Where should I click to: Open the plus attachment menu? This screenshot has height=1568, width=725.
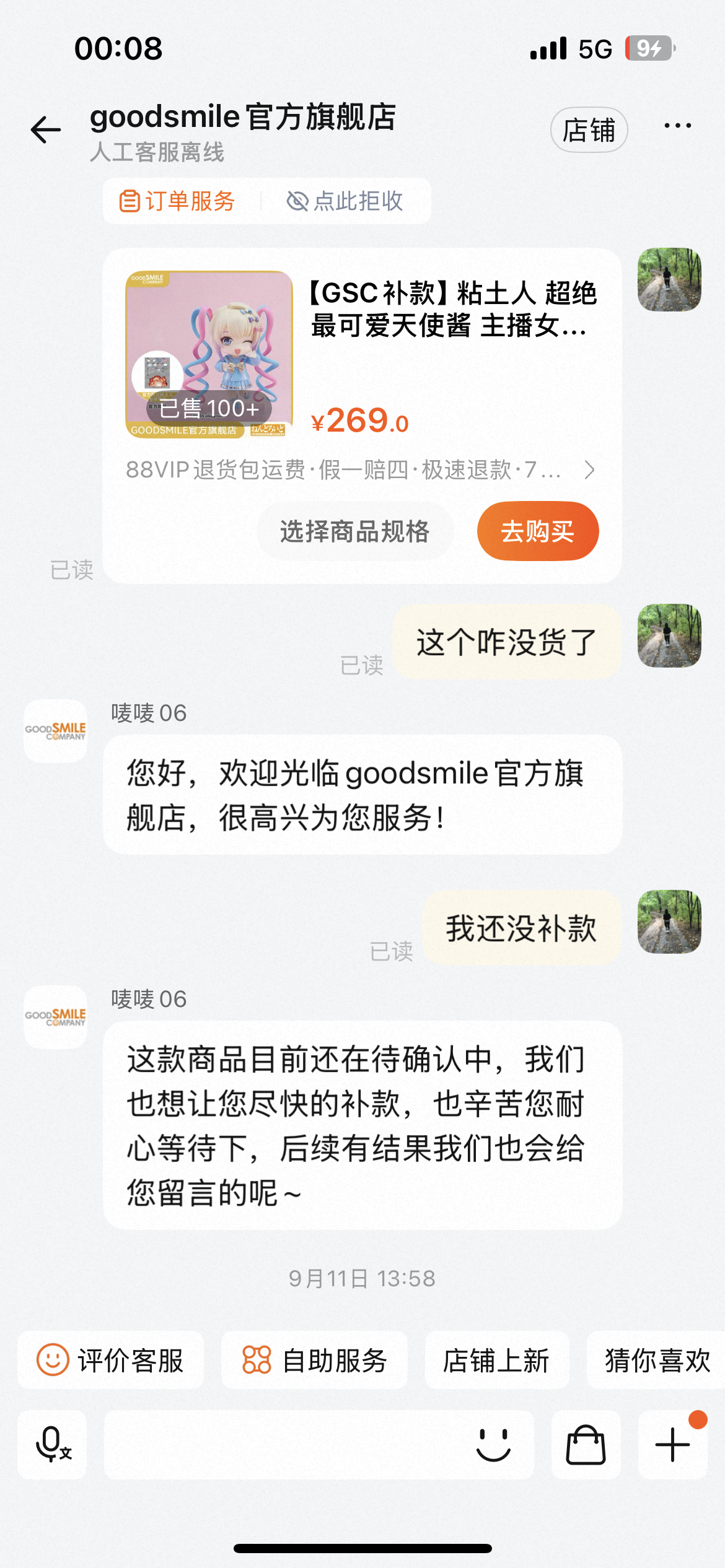pyautogui.click(x=672, y=1444)
